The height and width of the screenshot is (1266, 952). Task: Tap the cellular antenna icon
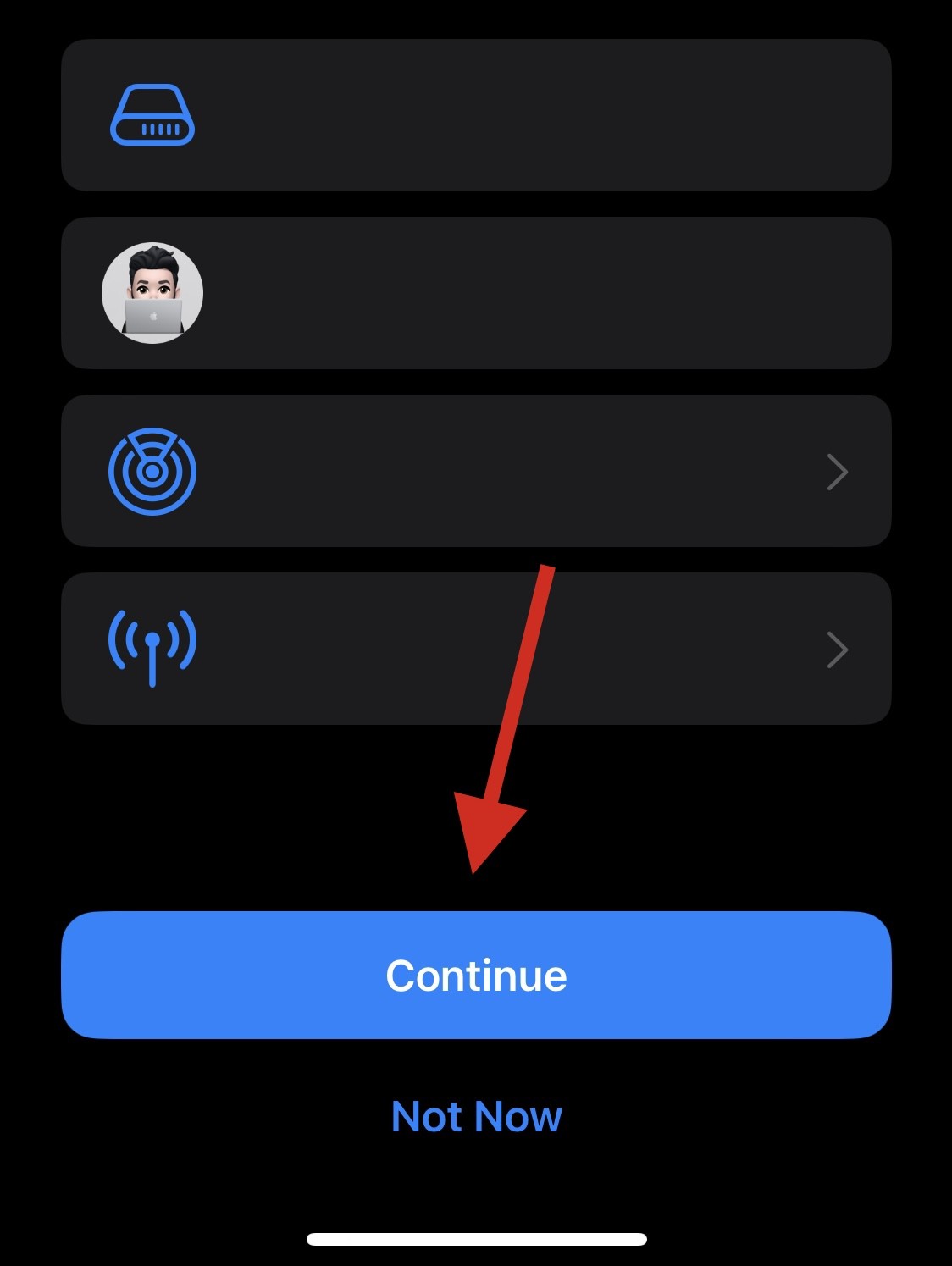152,649
